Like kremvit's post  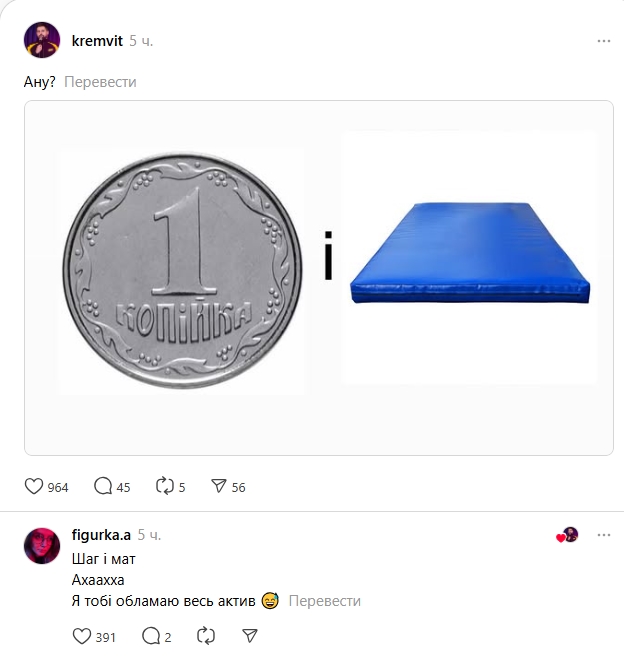tap(35, 487)
